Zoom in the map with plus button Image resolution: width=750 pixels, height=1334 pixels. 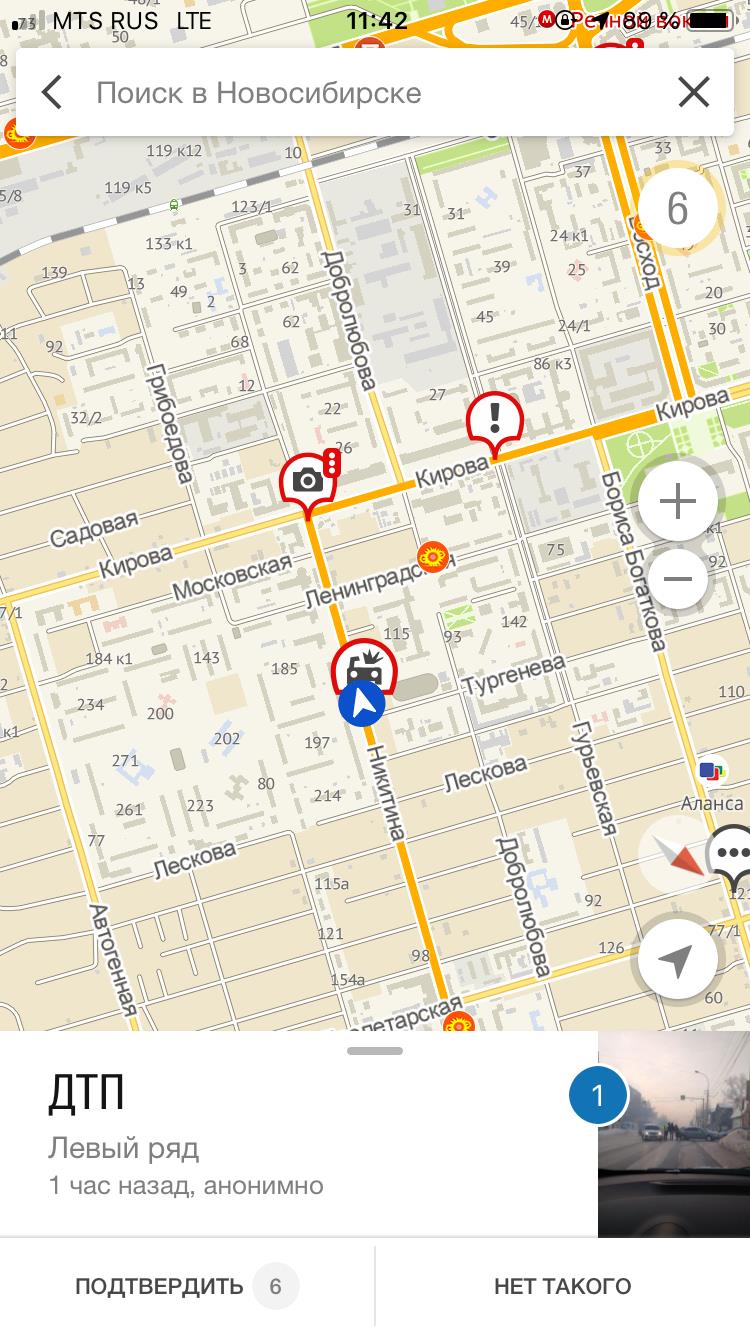[677, 501]
